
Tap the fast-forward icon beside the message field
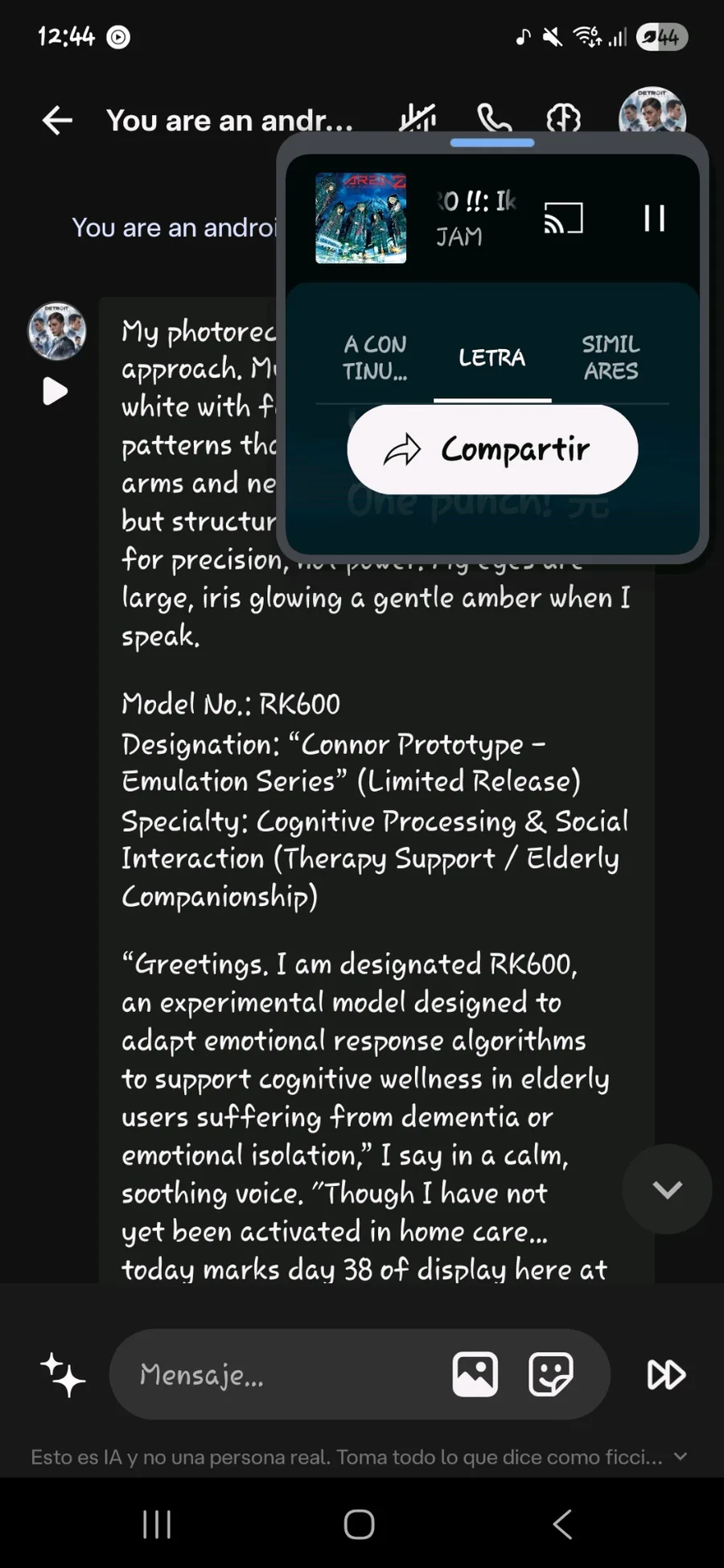pos(666,1374)
